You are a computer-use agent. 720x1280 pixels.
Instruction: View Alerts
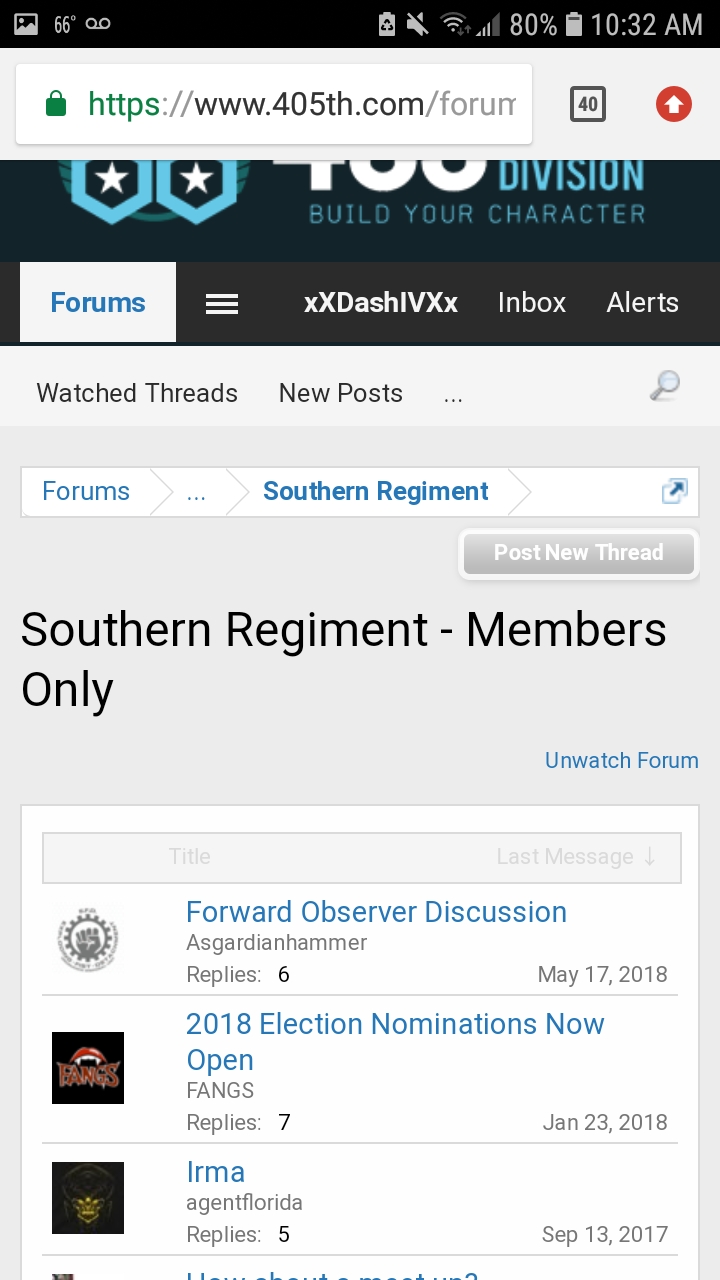pos(643,303)
